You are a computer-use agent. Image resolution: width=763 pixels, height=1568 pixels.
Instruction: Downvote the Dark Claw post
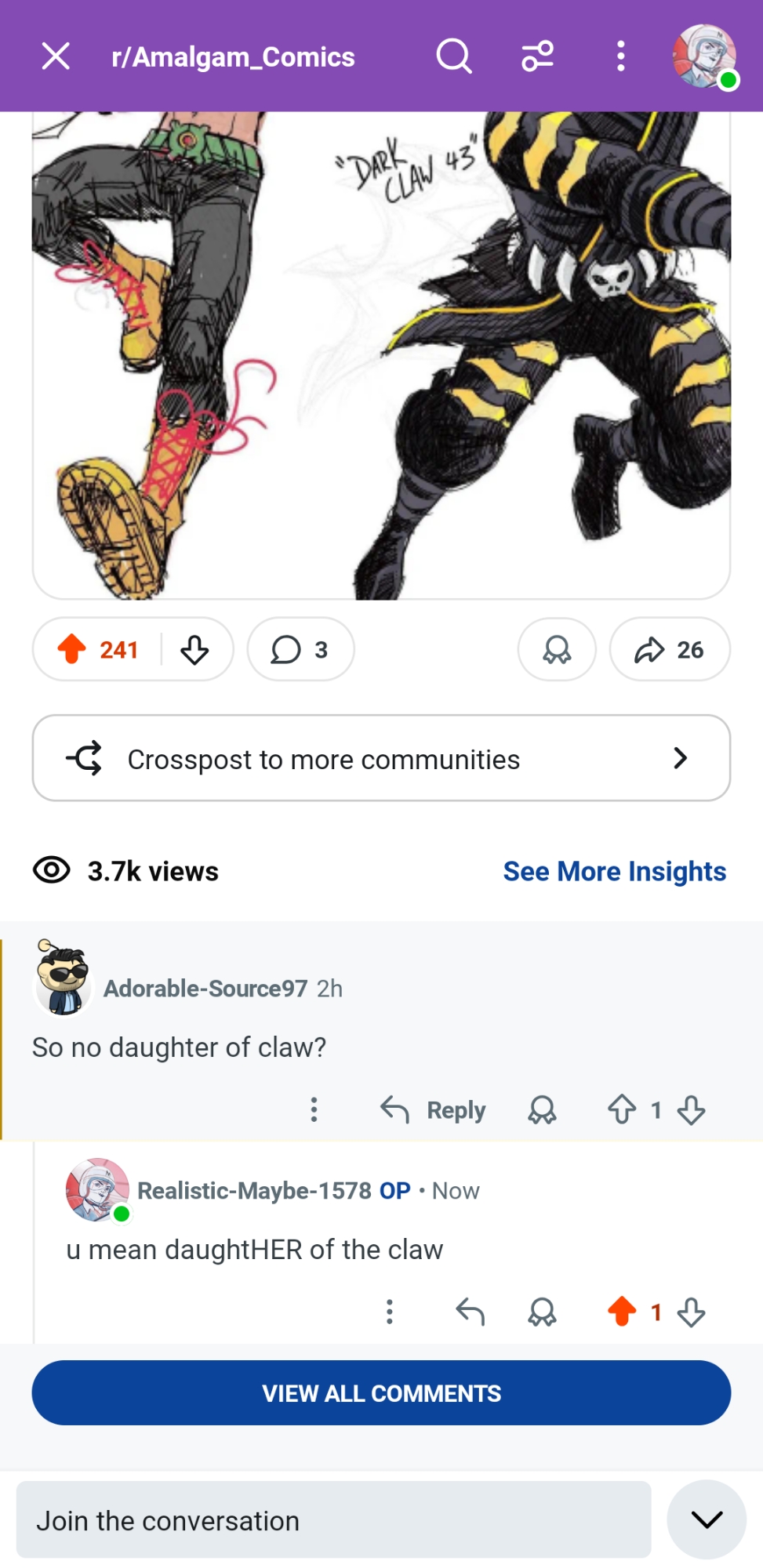(194, 649)
